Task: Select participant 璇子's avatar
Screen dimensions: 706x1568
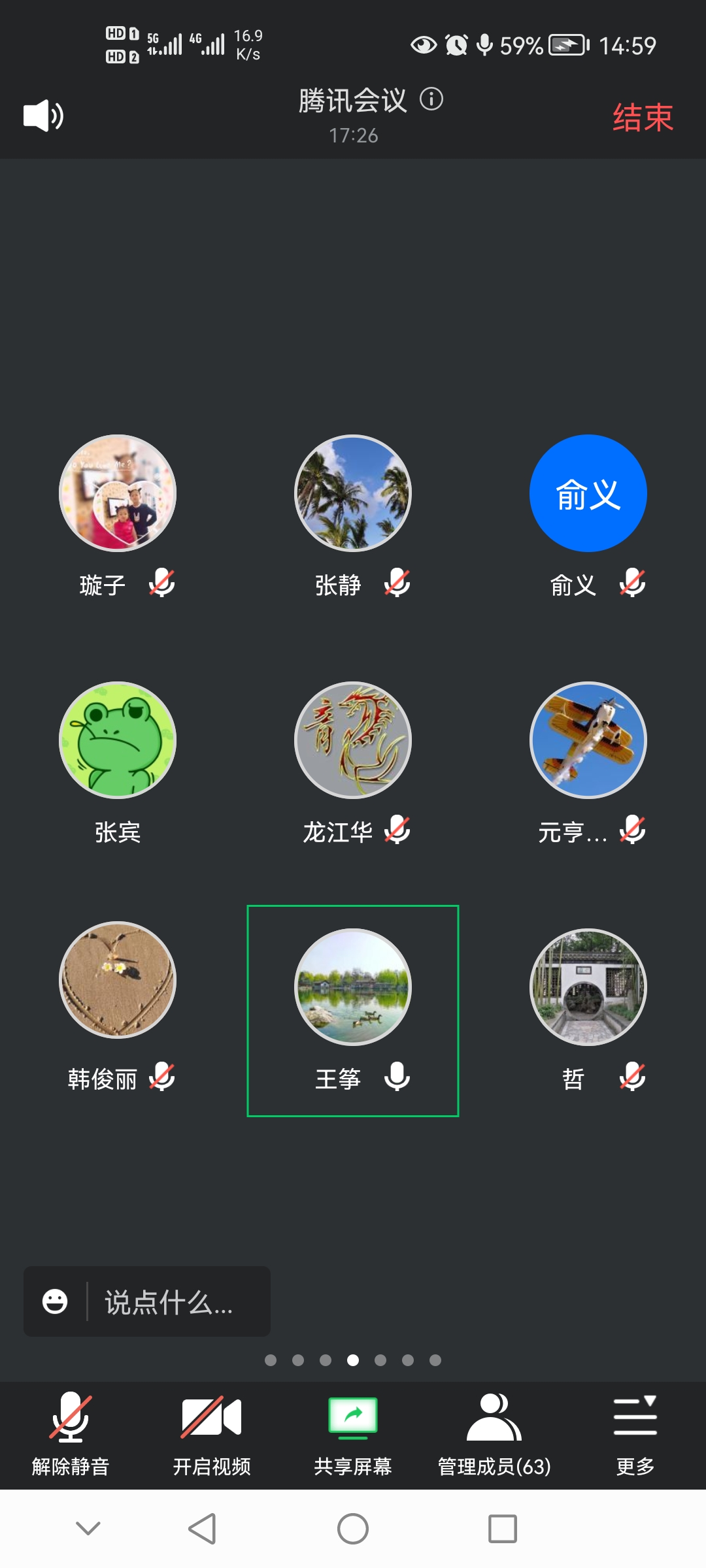Action: tap(118, 493)
